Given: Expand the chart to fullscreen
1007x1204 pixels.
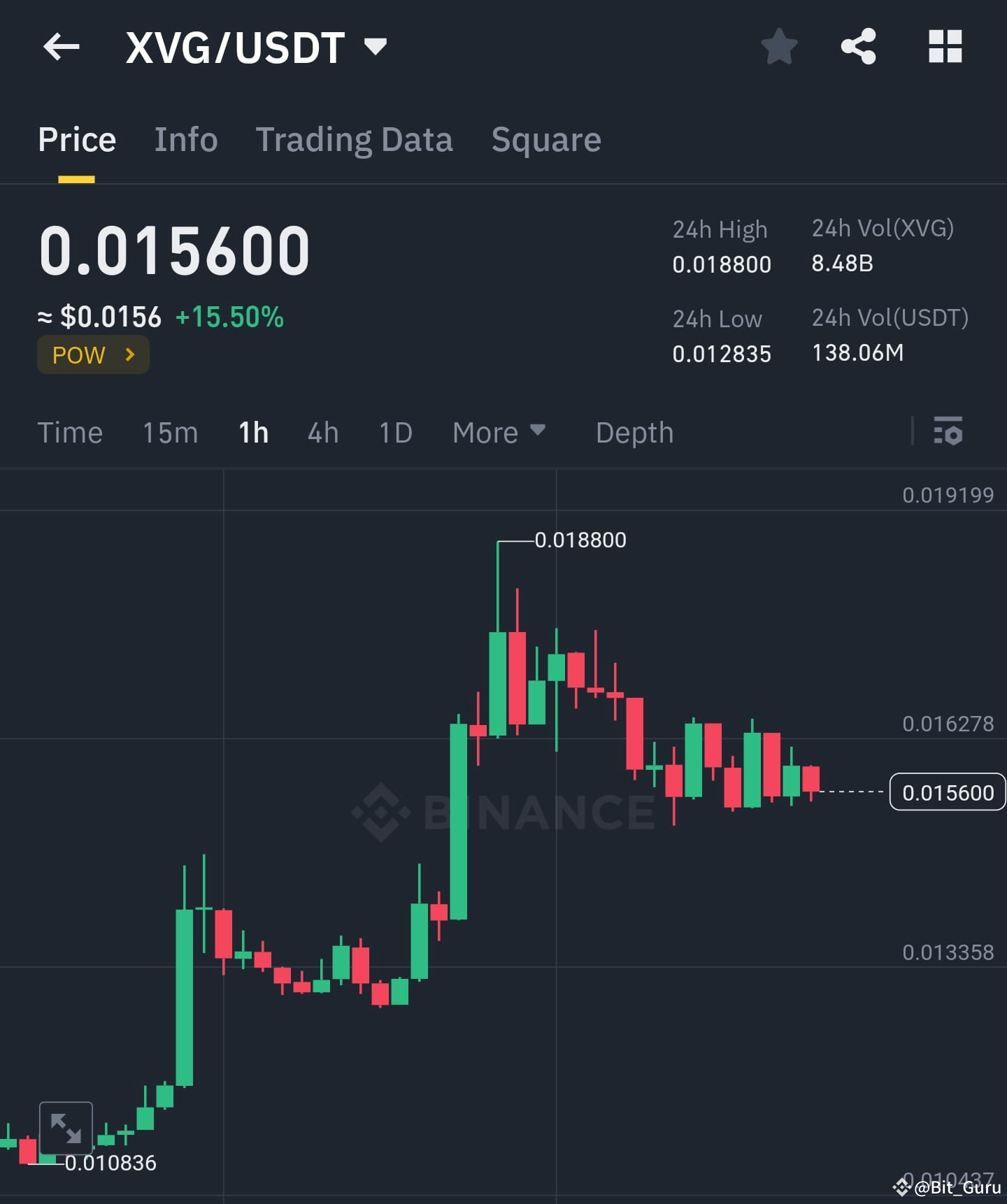Looking at the screenshot, I should click(x=65, y=1126).
